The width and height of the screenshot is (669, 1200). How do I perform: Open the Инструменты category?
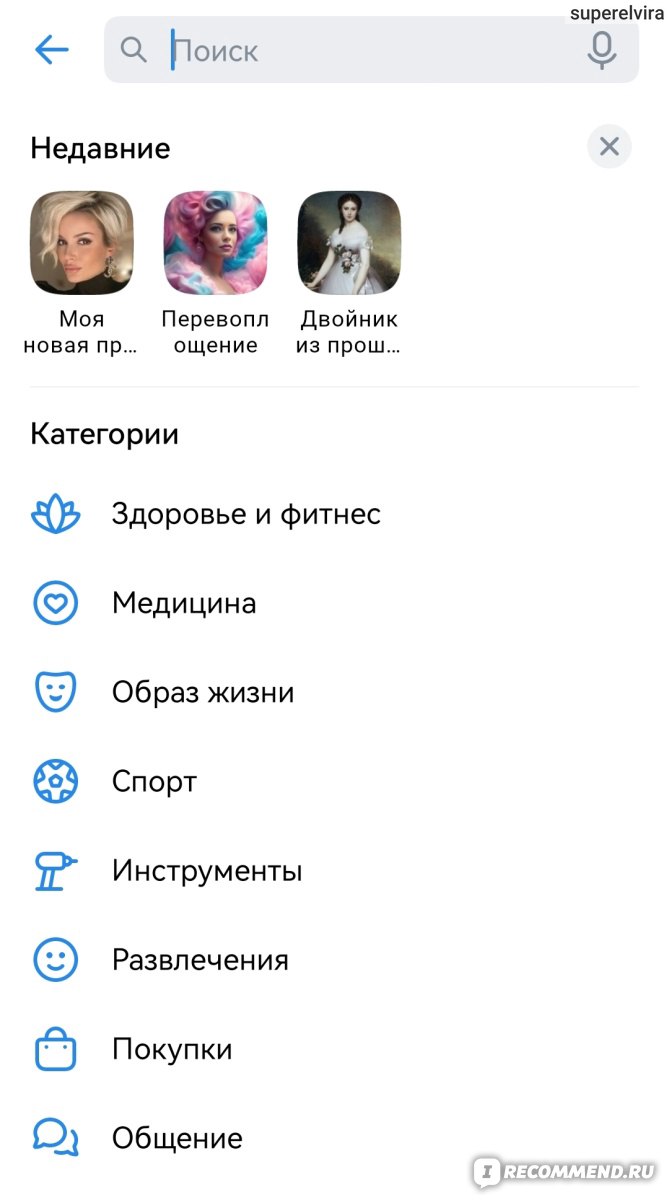(x=334, y=871)
